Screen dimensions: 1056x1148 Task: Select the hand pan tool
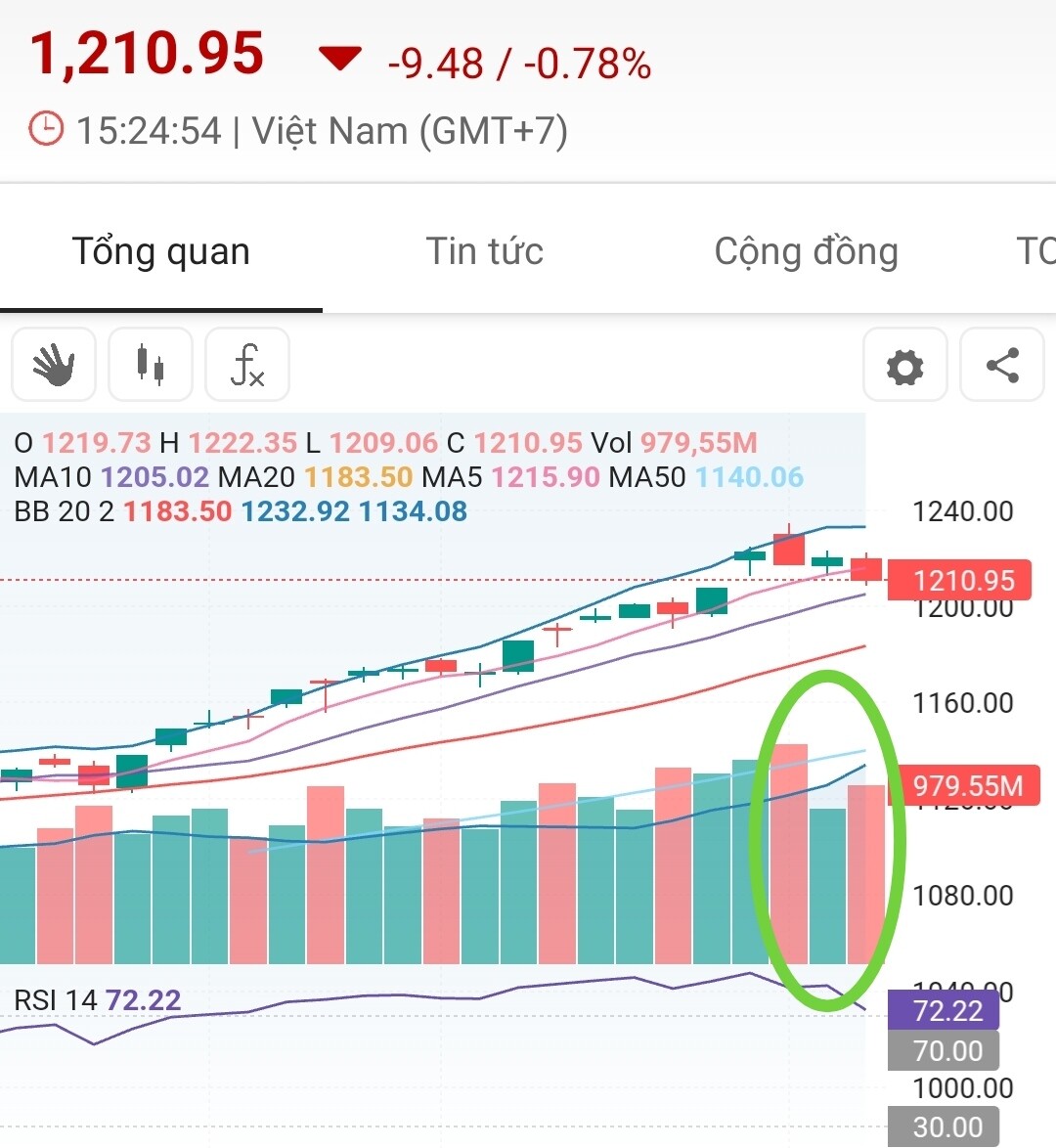tap(54, 365)
